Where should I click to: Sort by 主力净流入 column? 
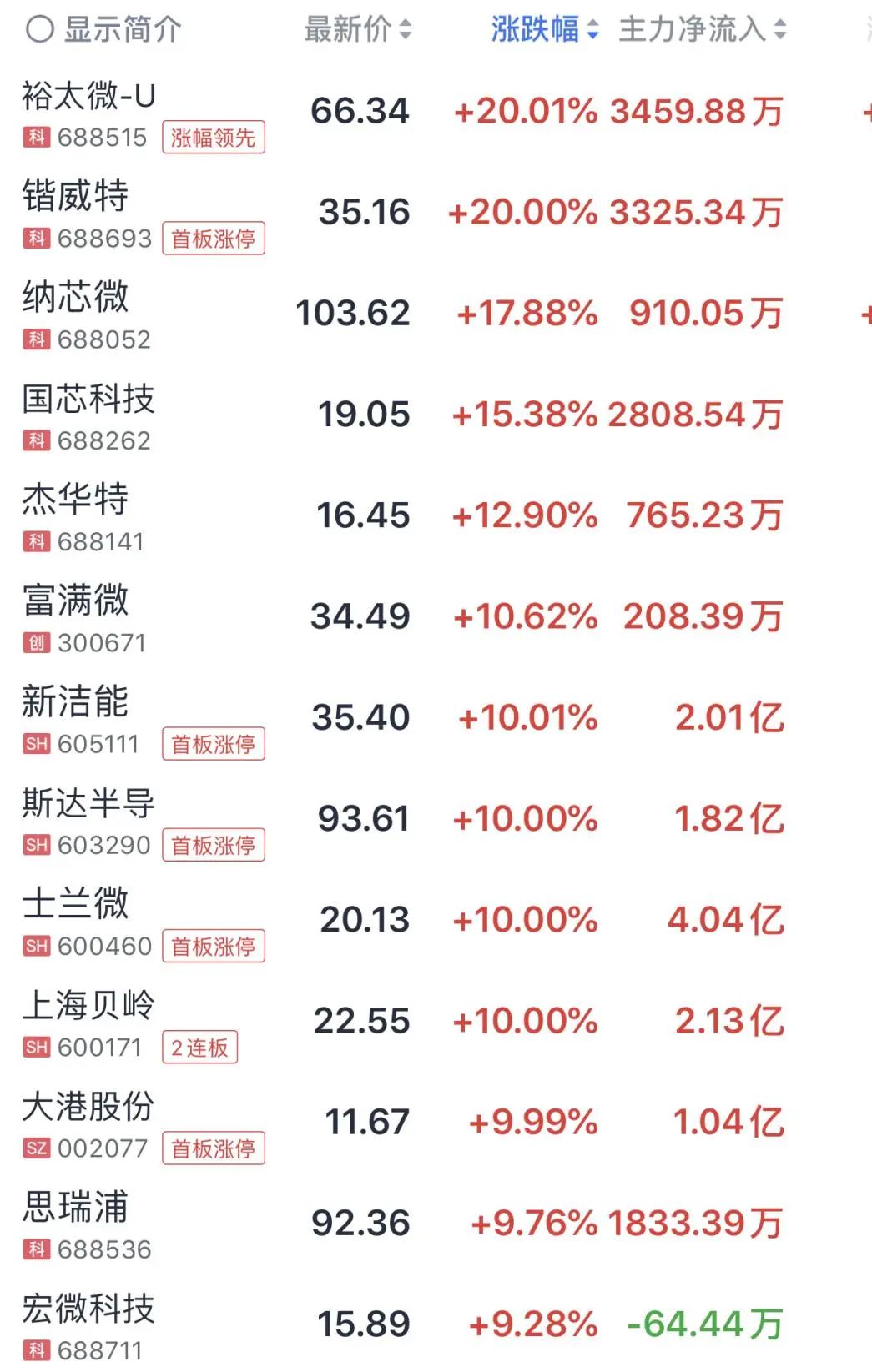point(702,30)
